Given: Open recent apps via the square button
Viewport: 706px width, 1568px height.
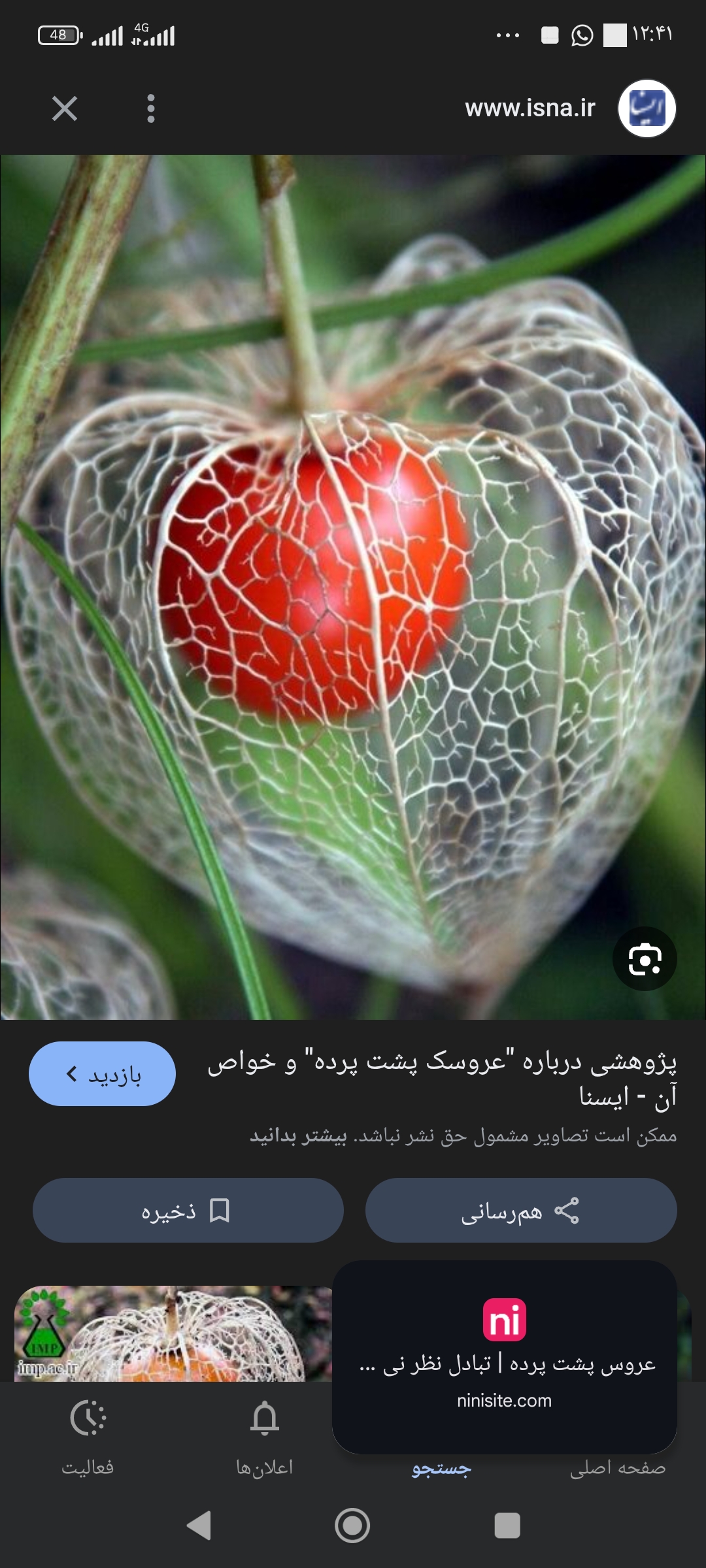Looking at the screenshot, I should click(507, 1526).
